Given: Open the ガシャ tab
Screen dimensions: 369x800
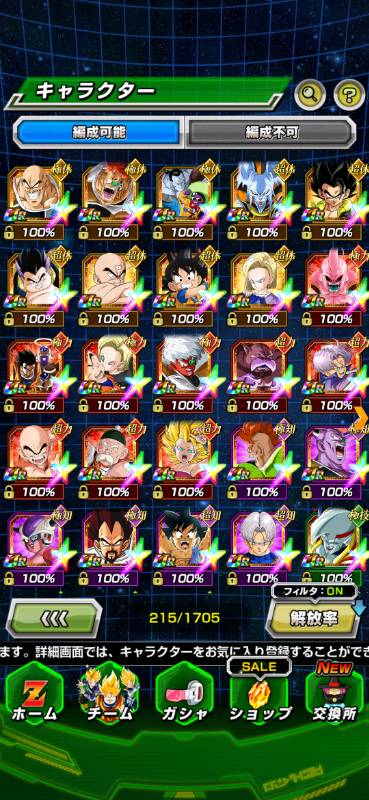Looking at the screenshot, I should 184,696.
